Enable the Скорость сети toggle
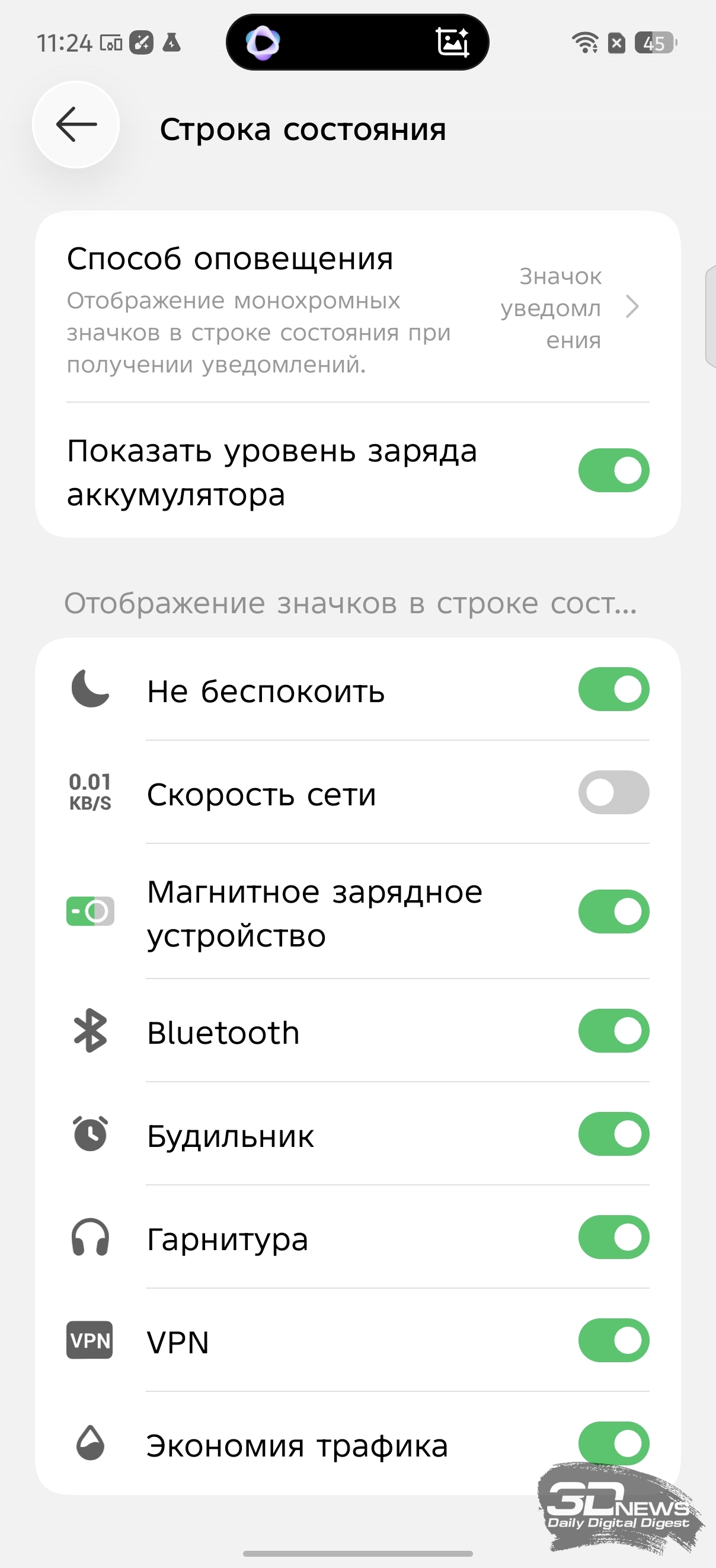Image resolution: width=716 pixels, height=1568 pixels. pos(613,792)
